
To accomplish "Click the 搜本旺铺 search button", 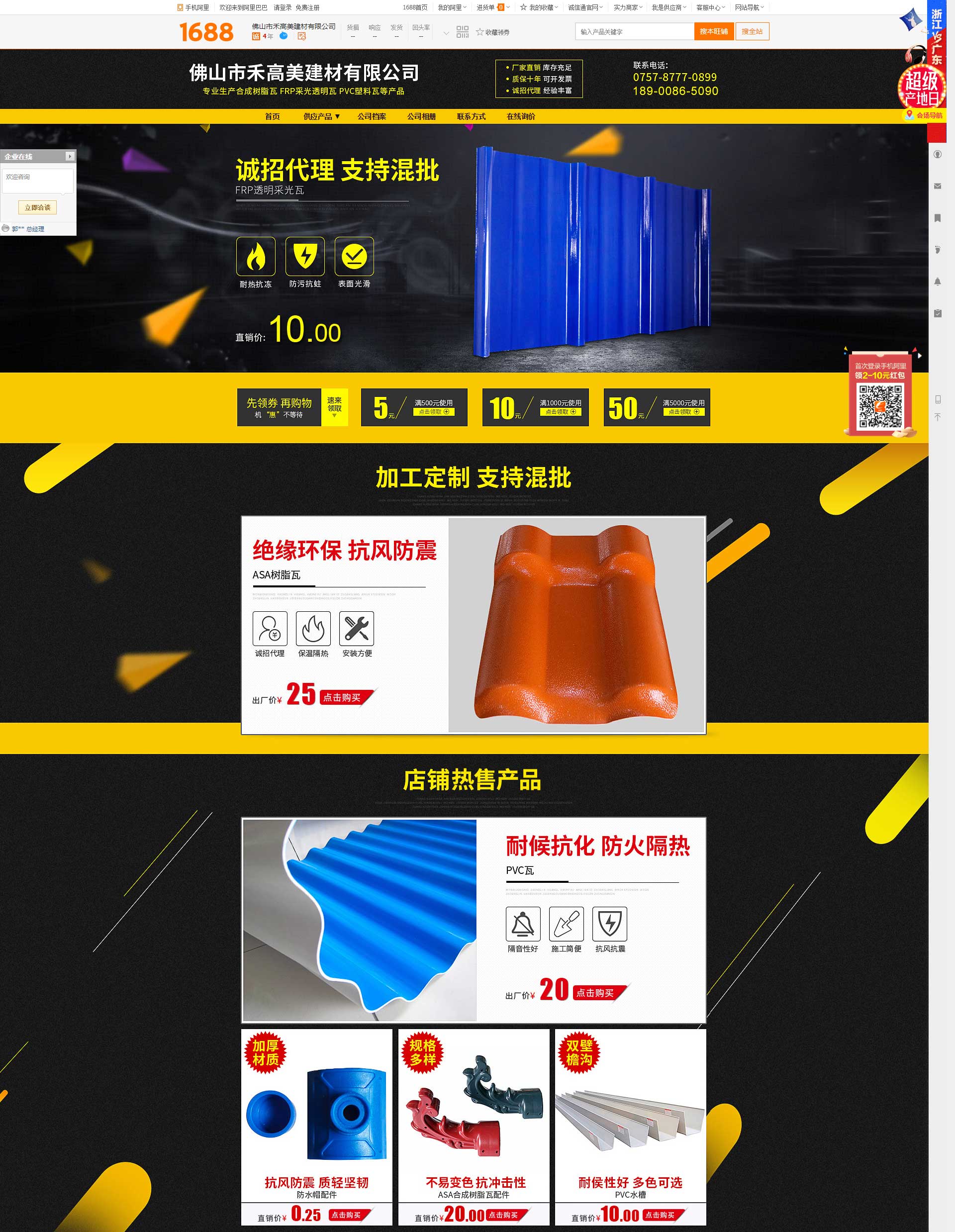I will [713, 32].
